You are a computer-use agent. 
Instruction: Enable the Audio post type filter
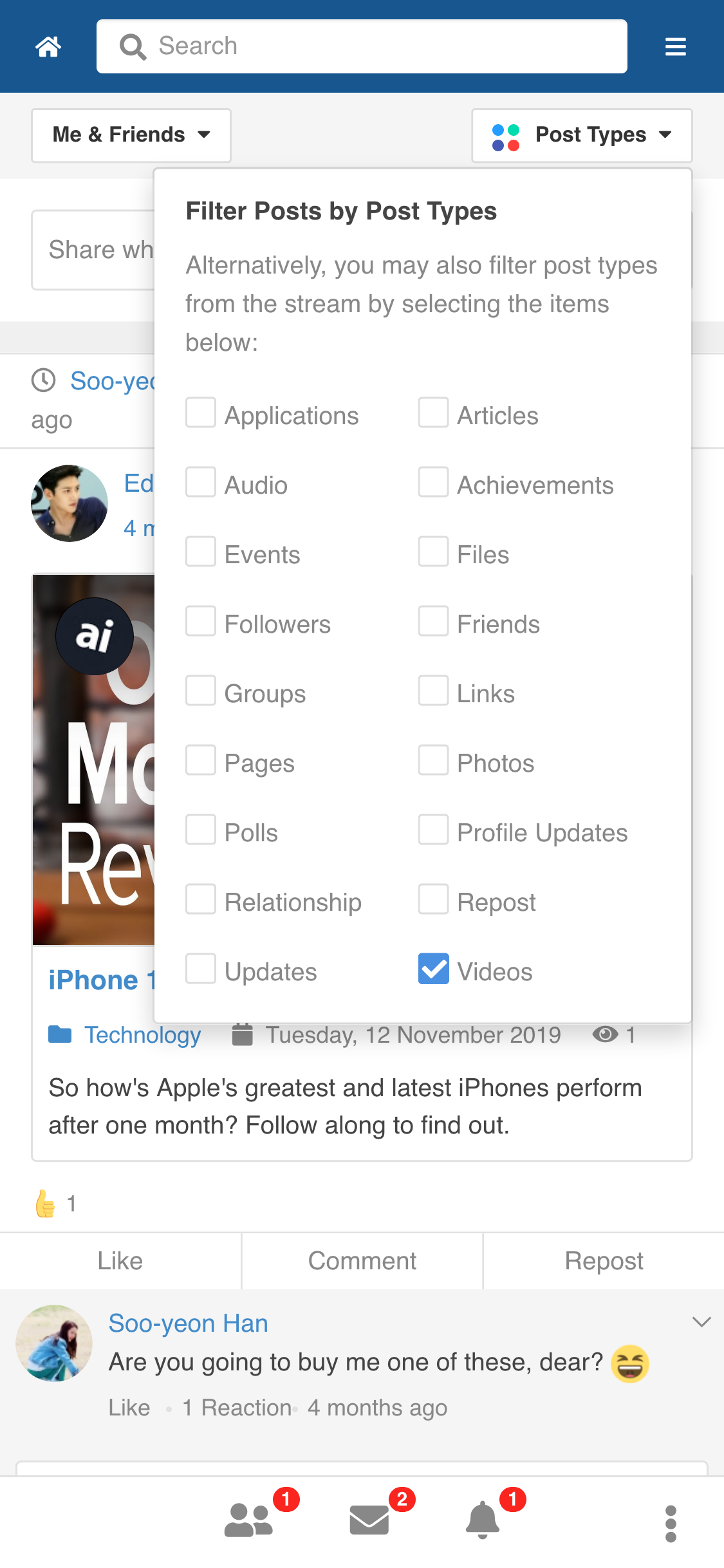pyautogui.click(x=201, y=482)
